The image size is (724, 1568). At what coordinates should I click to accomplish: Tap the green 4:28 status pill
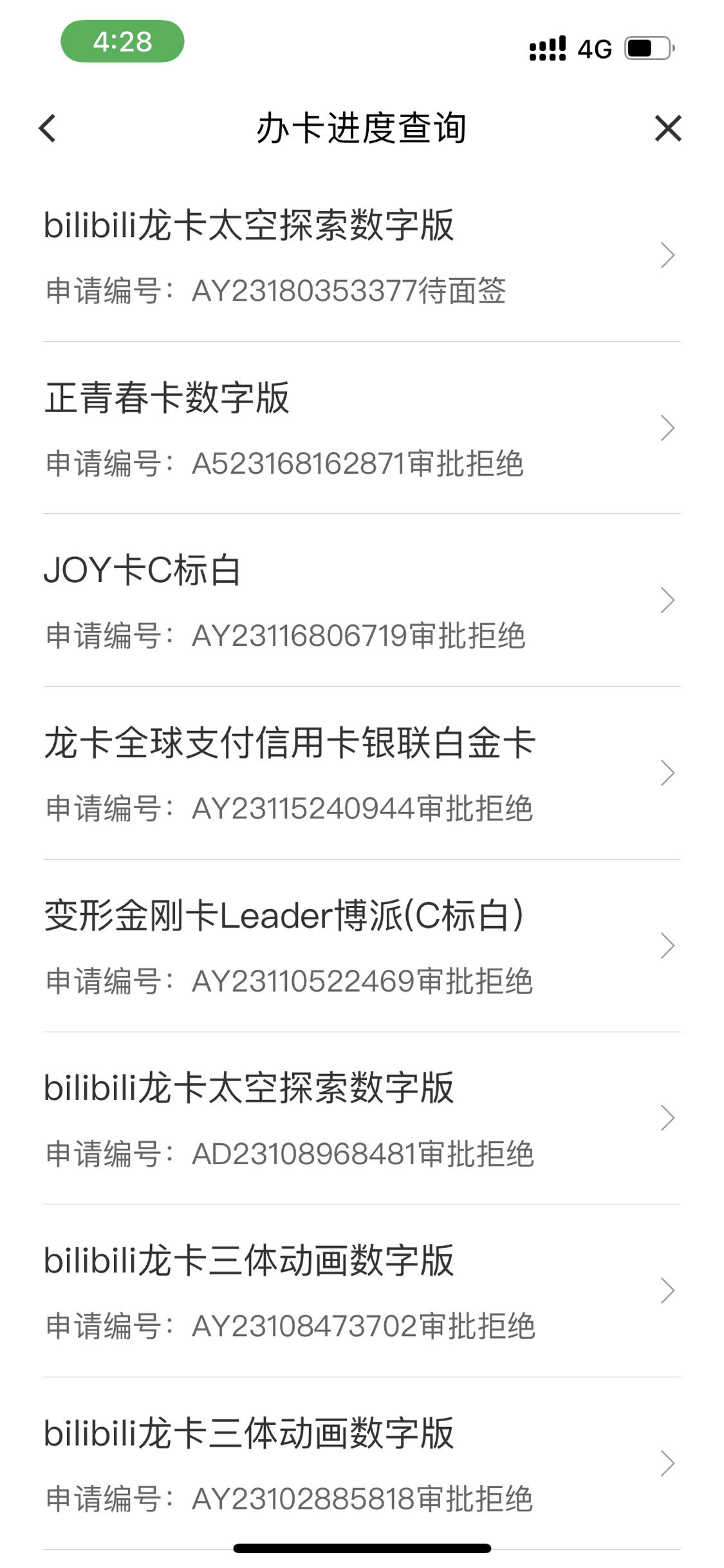coord(122,41)
